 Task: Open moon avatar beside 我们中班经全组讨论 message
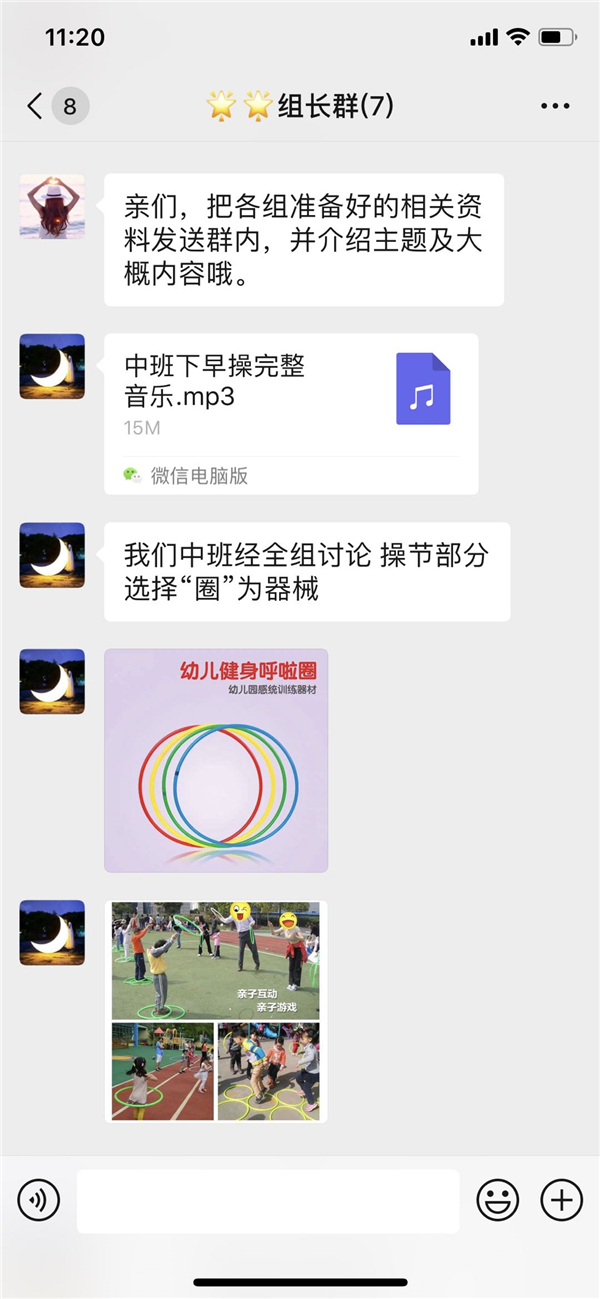(x=52, y=554)
